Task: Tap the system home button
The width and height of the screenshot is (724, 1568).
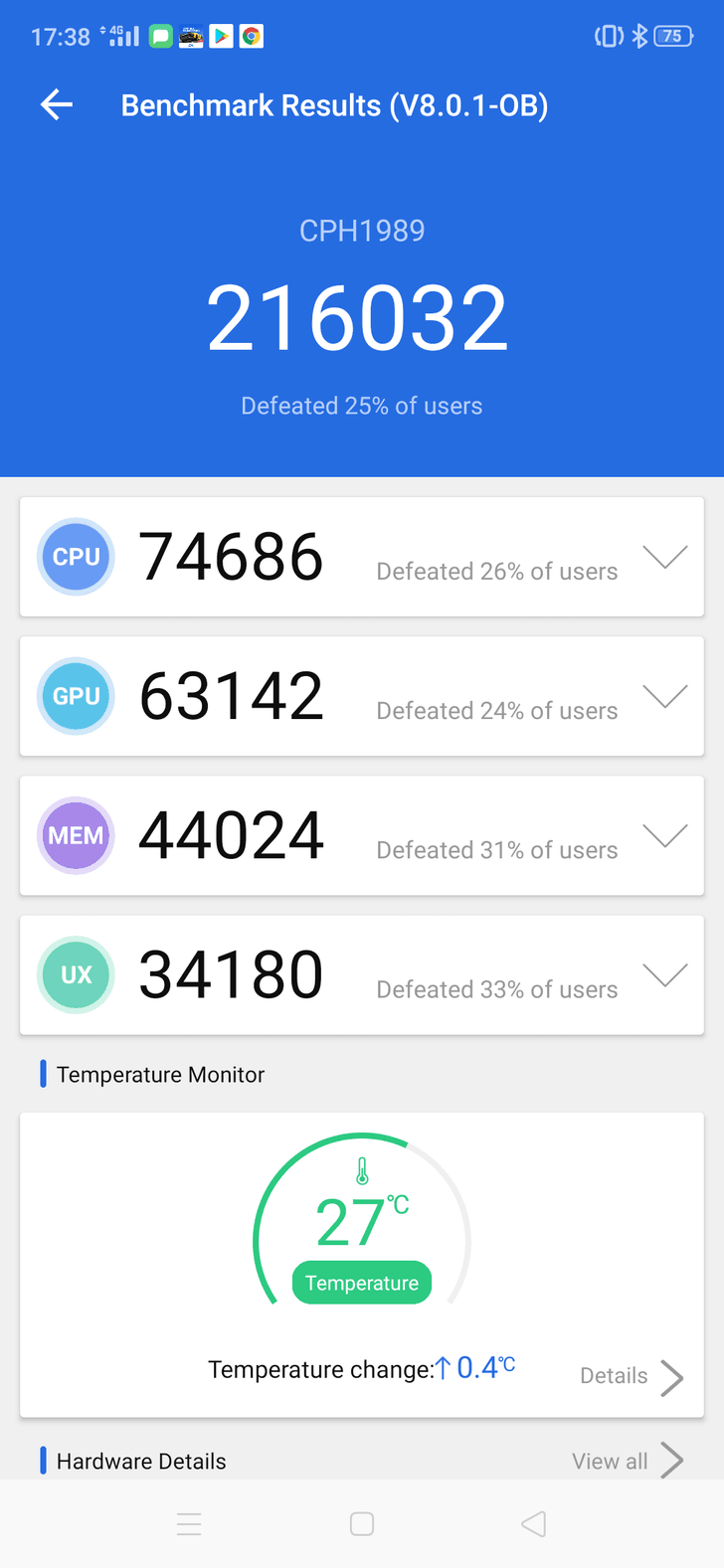Action: 362,1524
